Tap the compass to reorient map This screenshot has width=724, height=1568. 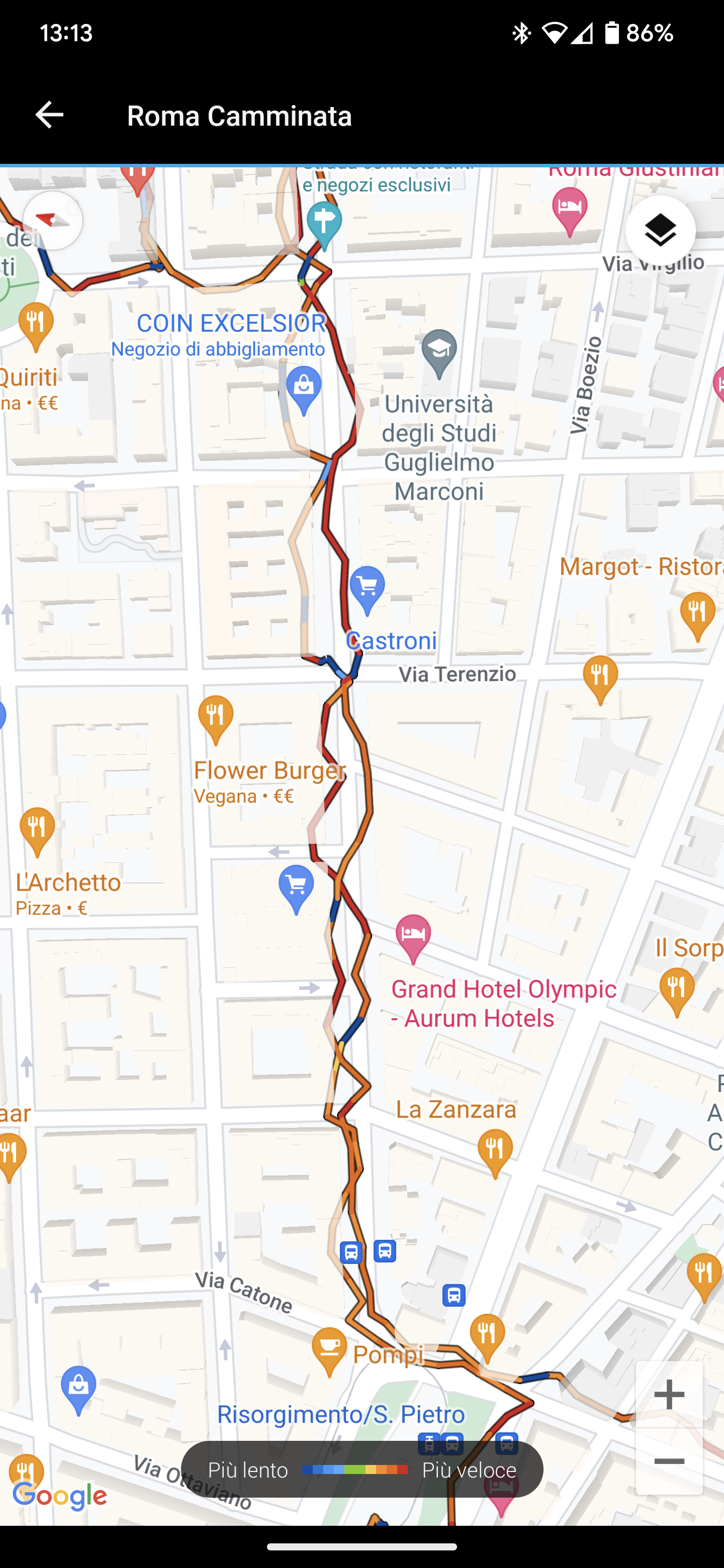click(x=52, y=220)
